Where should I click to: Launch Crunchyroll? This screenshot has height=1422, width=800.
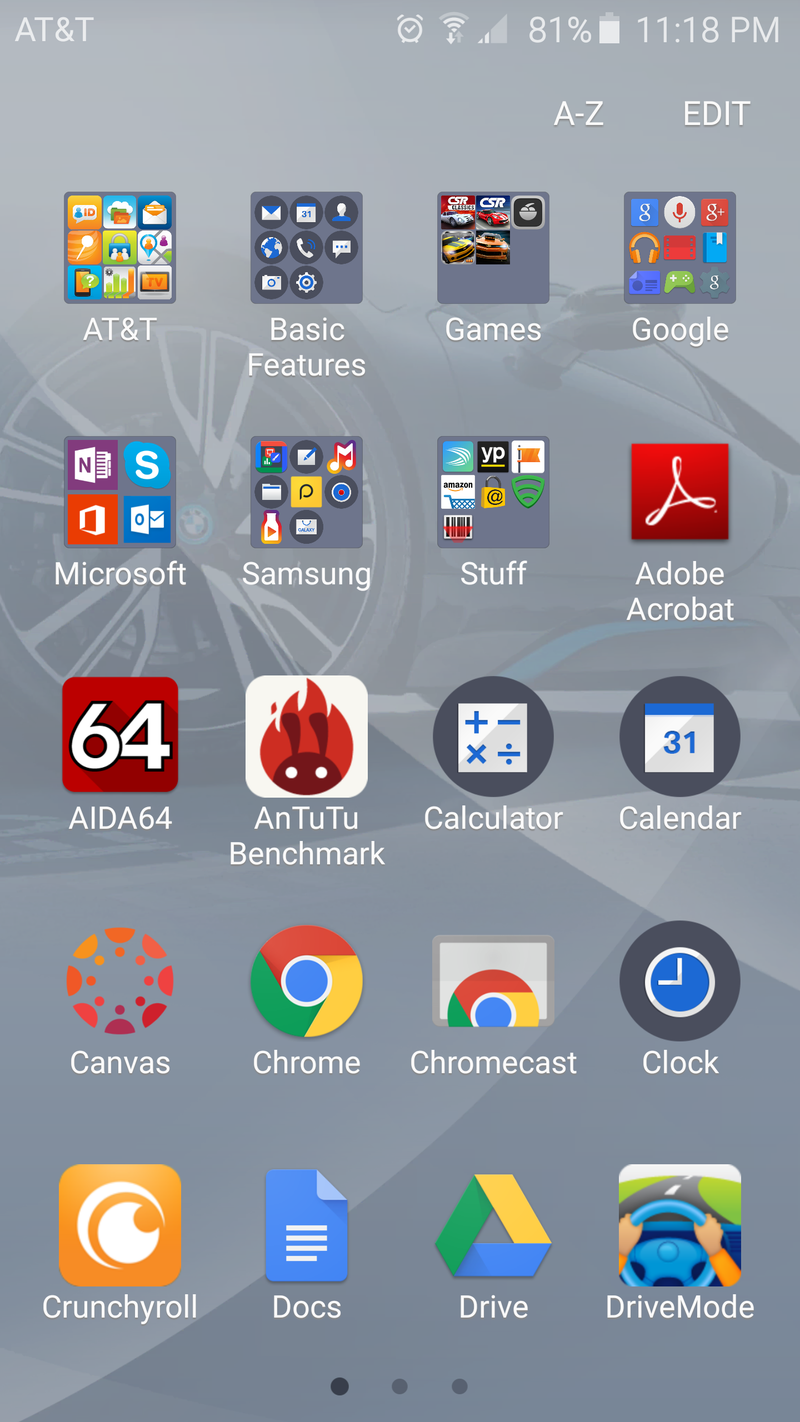point(120,1225)
